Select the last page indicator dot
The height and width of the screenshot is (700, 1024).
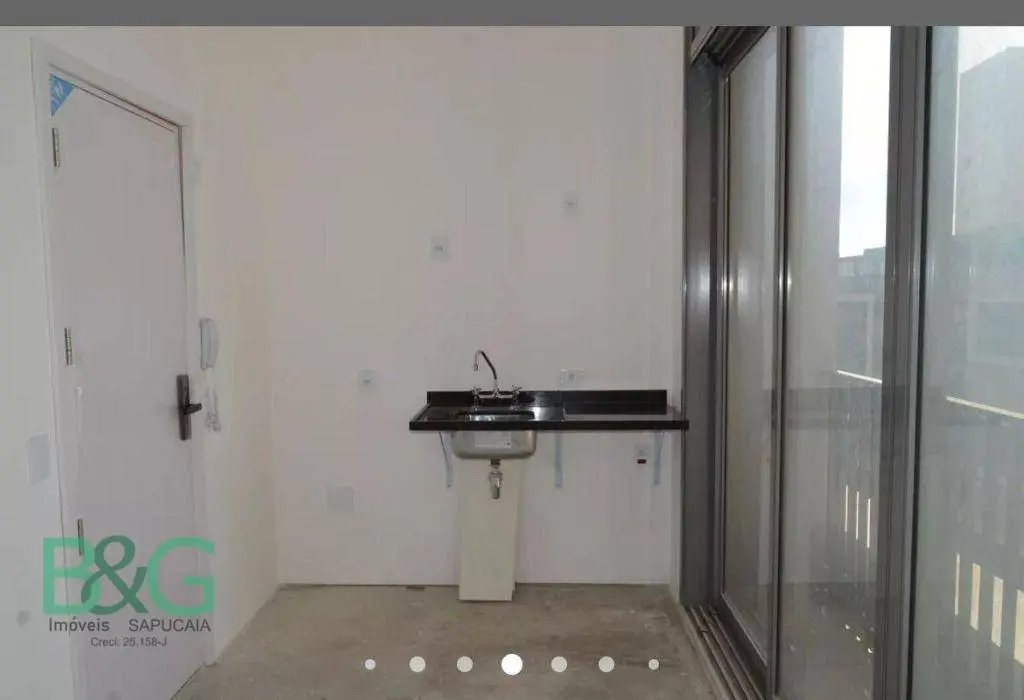653,664
